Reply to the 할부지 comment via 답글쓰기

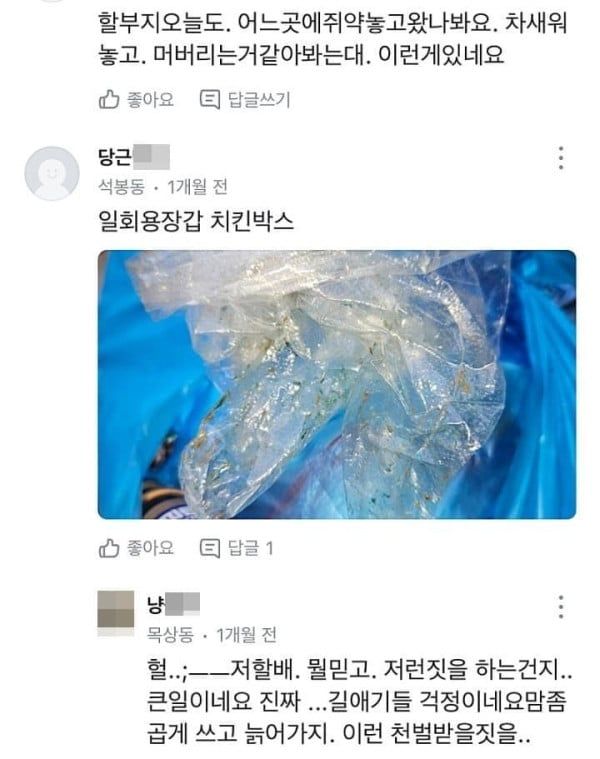pyautogui.click(x=245, y=99)
